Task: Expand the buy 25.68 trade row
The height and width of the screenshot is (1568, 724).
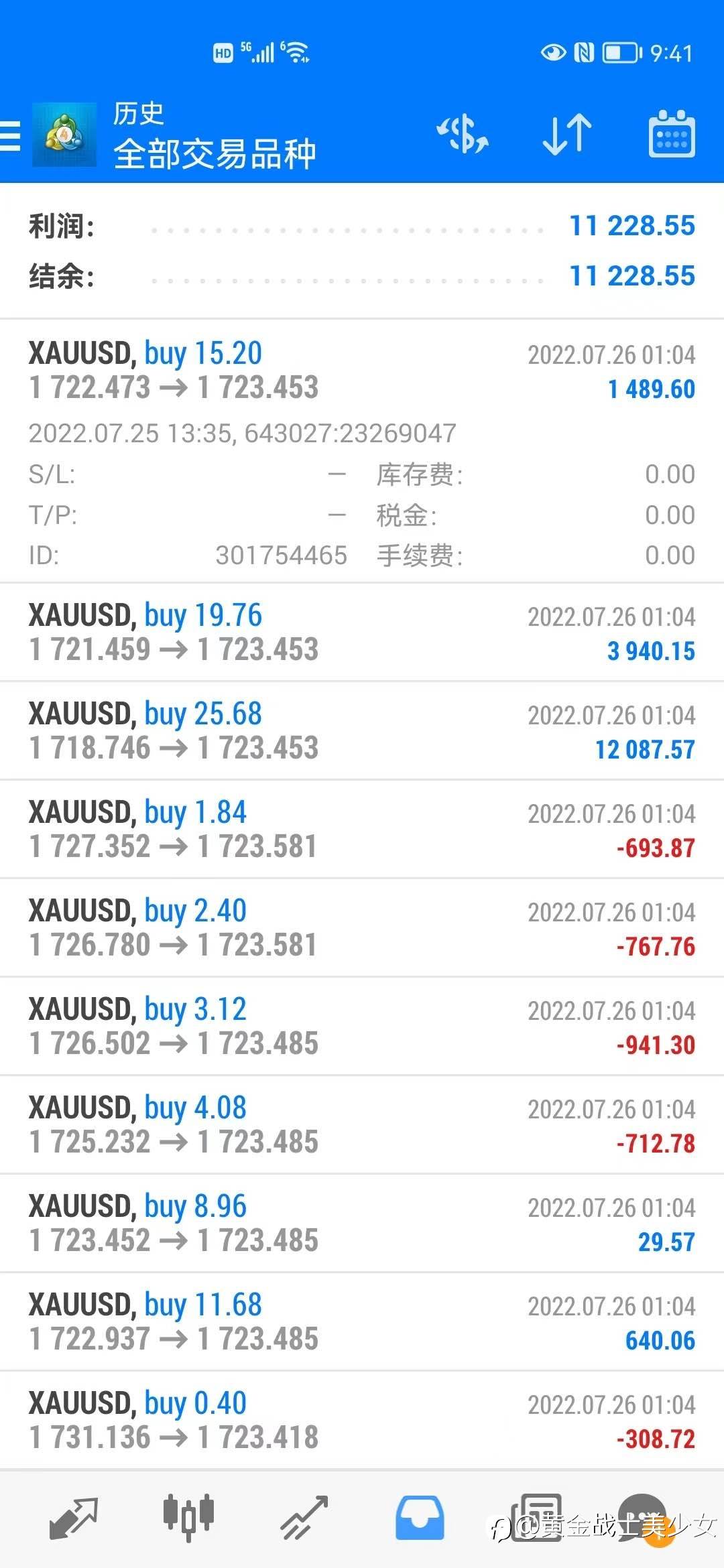Action: coord(362,730)
